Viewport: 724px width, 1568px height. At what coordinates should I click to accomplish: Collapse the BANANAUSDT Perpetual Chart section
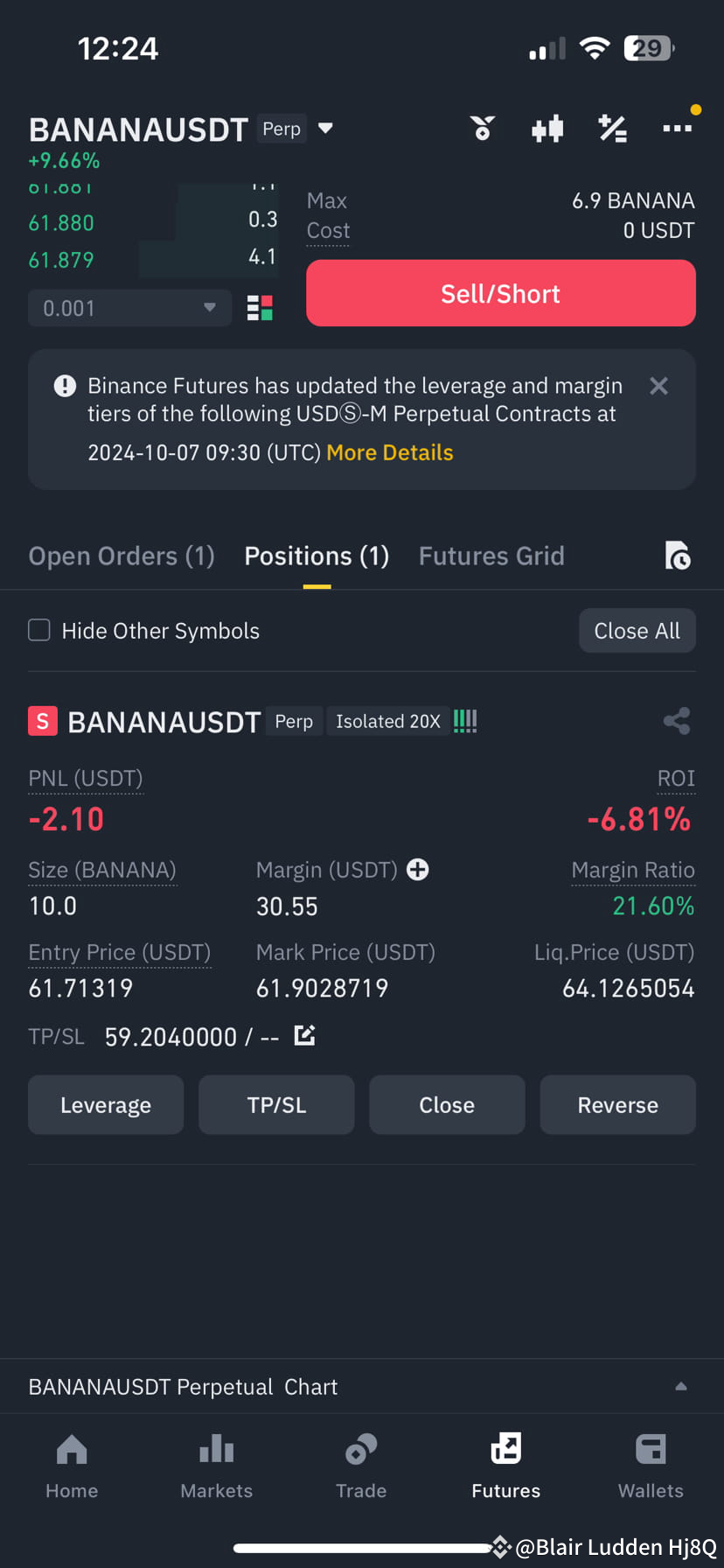[681, 1386]
